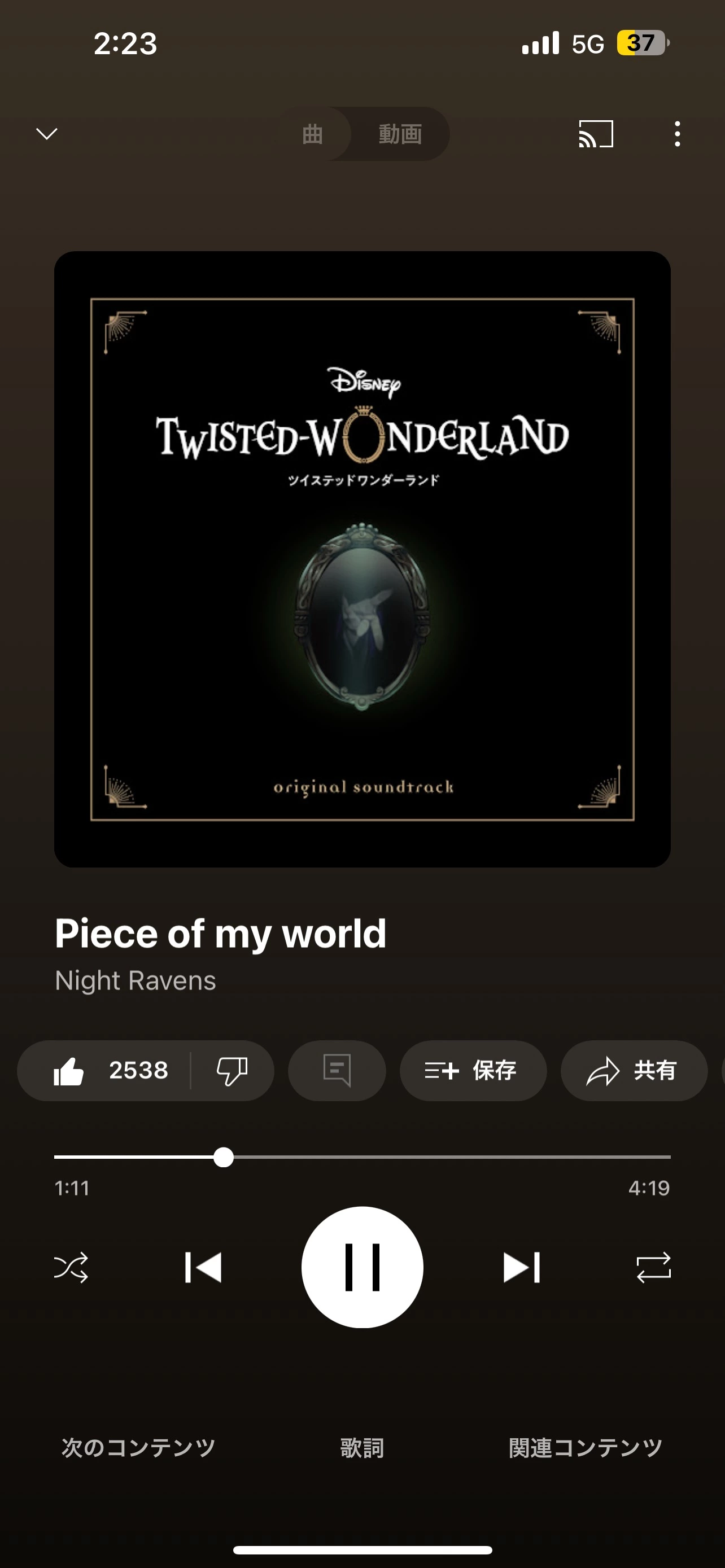The image size is (725, 1568).
Task: Tap the playback progress bar to seek
Action: point(426,1157)
